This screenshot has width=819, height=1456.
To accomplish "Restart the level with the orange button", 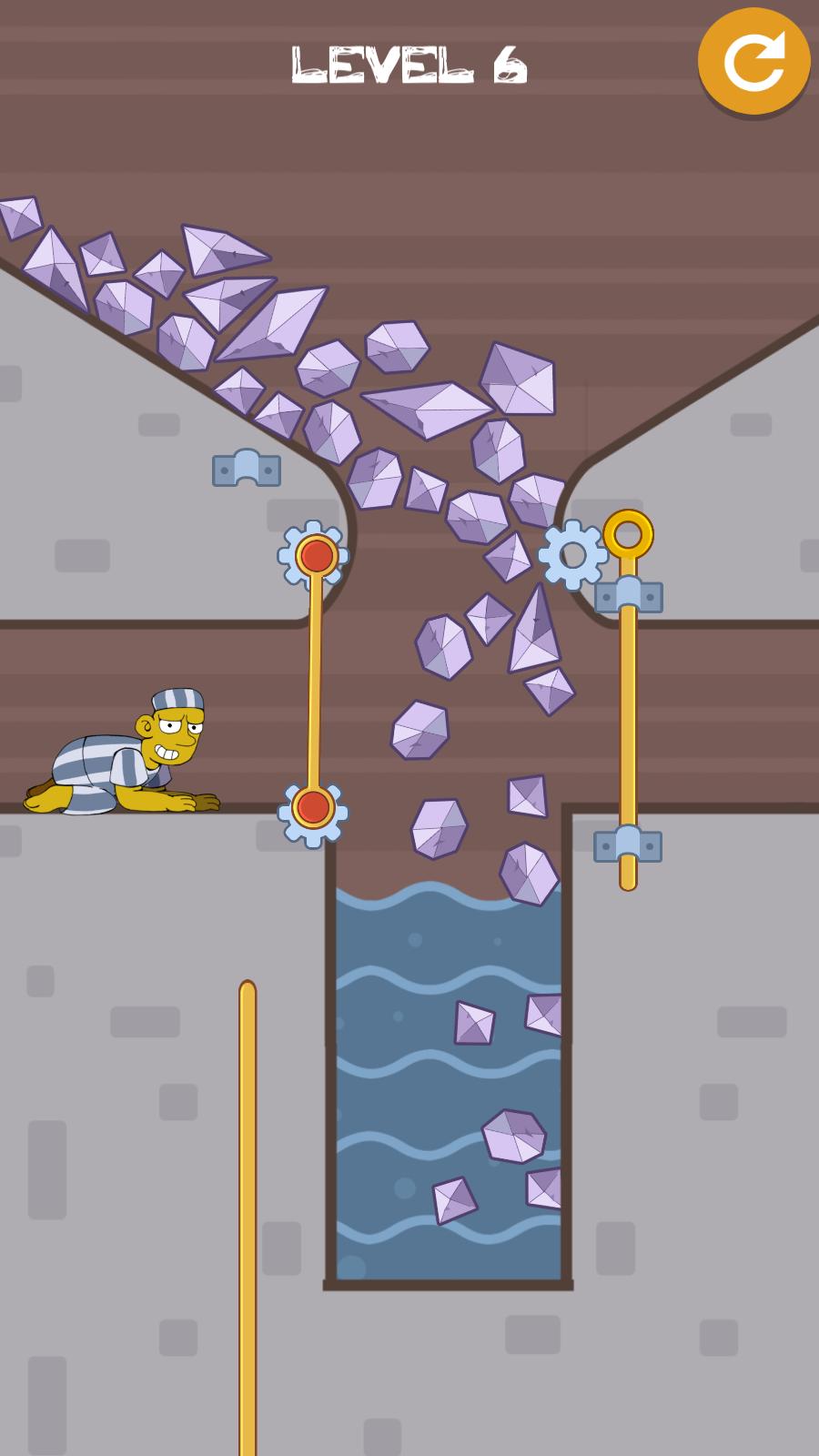I will click(x=753, y=61).
